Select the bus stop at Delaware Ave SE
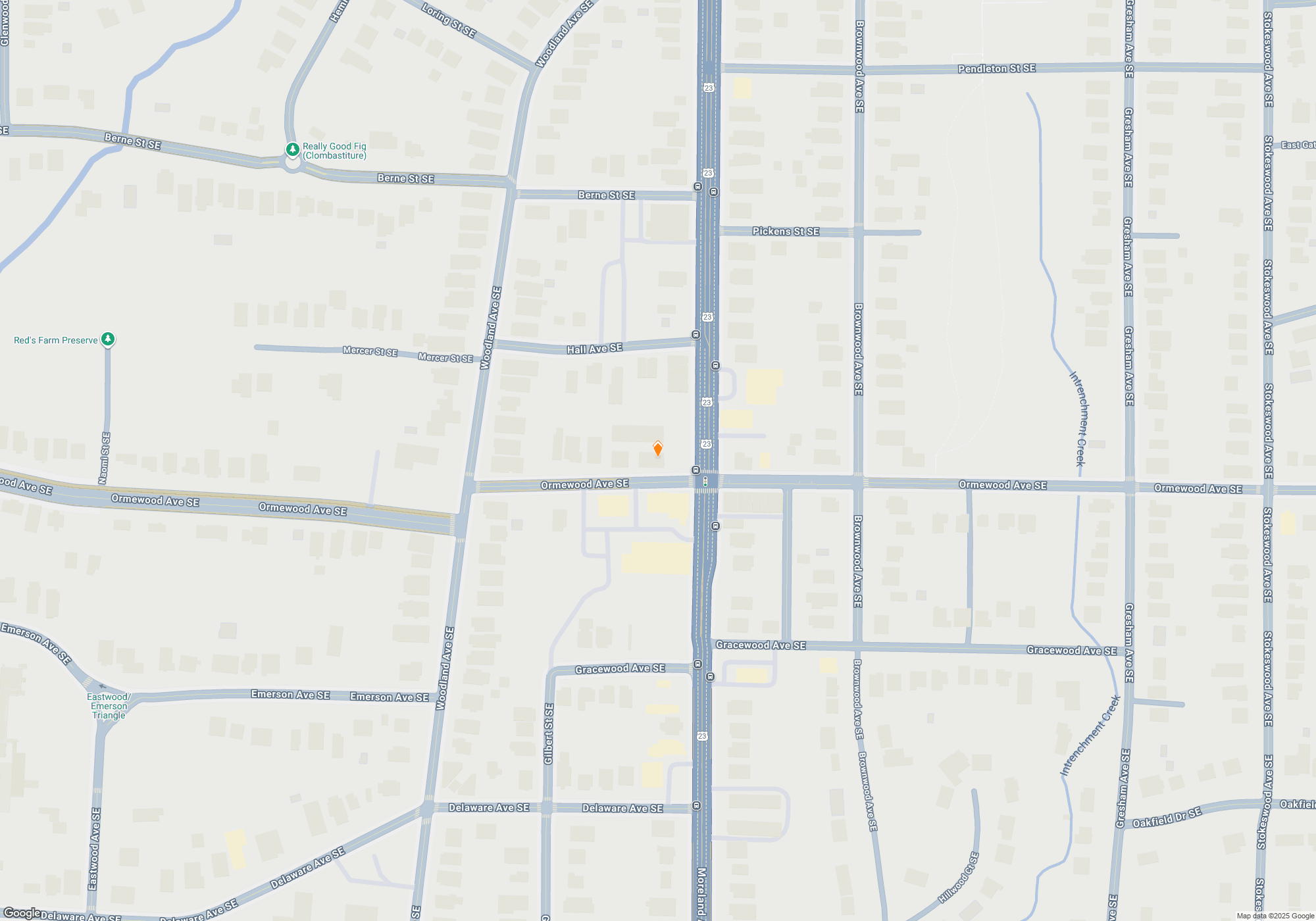The height and width of the screenshot is (921, 1316). [696, 805]
